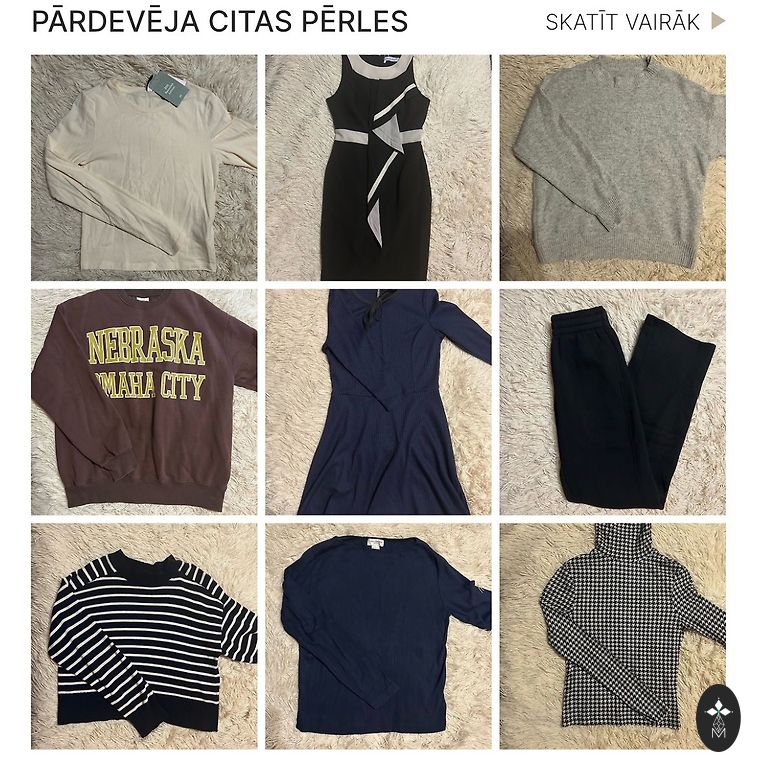The height and width of the screenshot is (768, 757).
Task: Open the cream long-sleeve top listing
Action: [x=143, y=167]
